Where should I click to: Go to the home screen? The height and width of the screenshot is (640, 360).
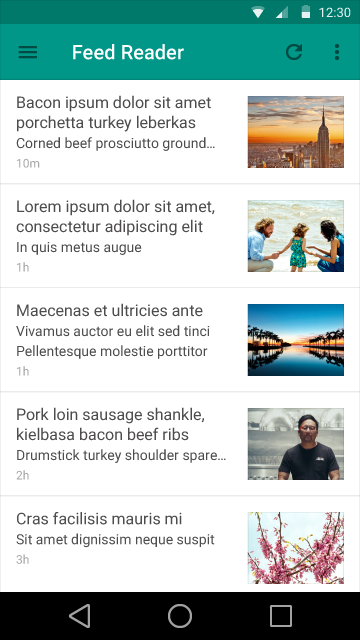click(x=180, y=616)
